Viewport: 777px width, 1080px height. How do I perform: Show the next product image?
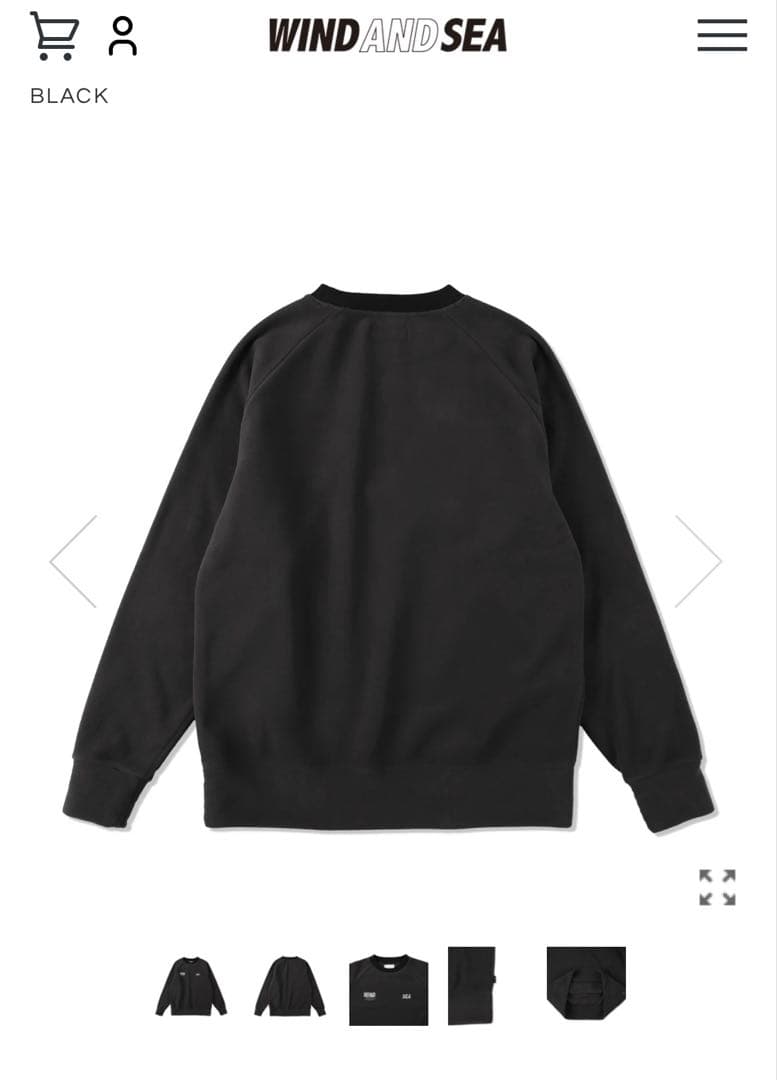click(698, 561)
